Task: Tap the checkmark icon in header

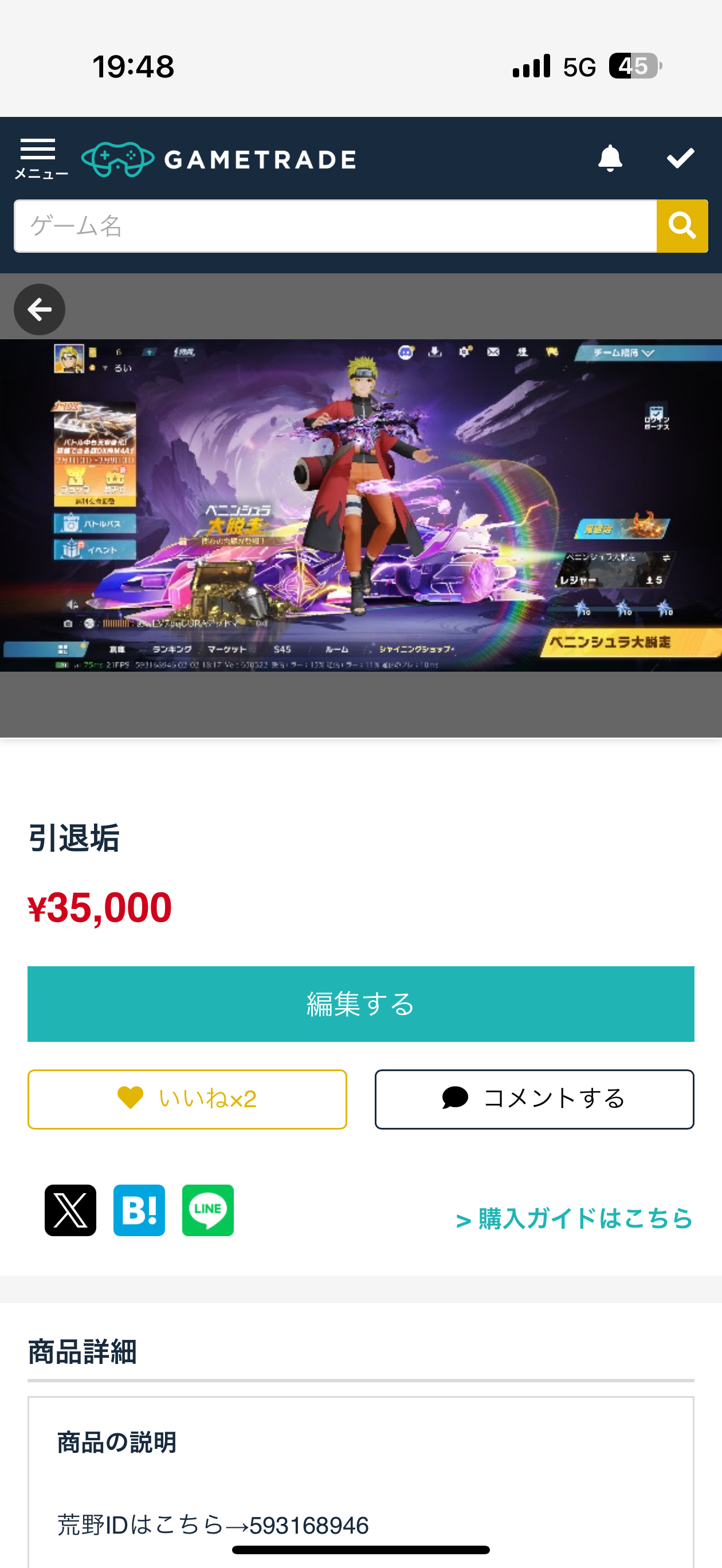Action: 680,158
